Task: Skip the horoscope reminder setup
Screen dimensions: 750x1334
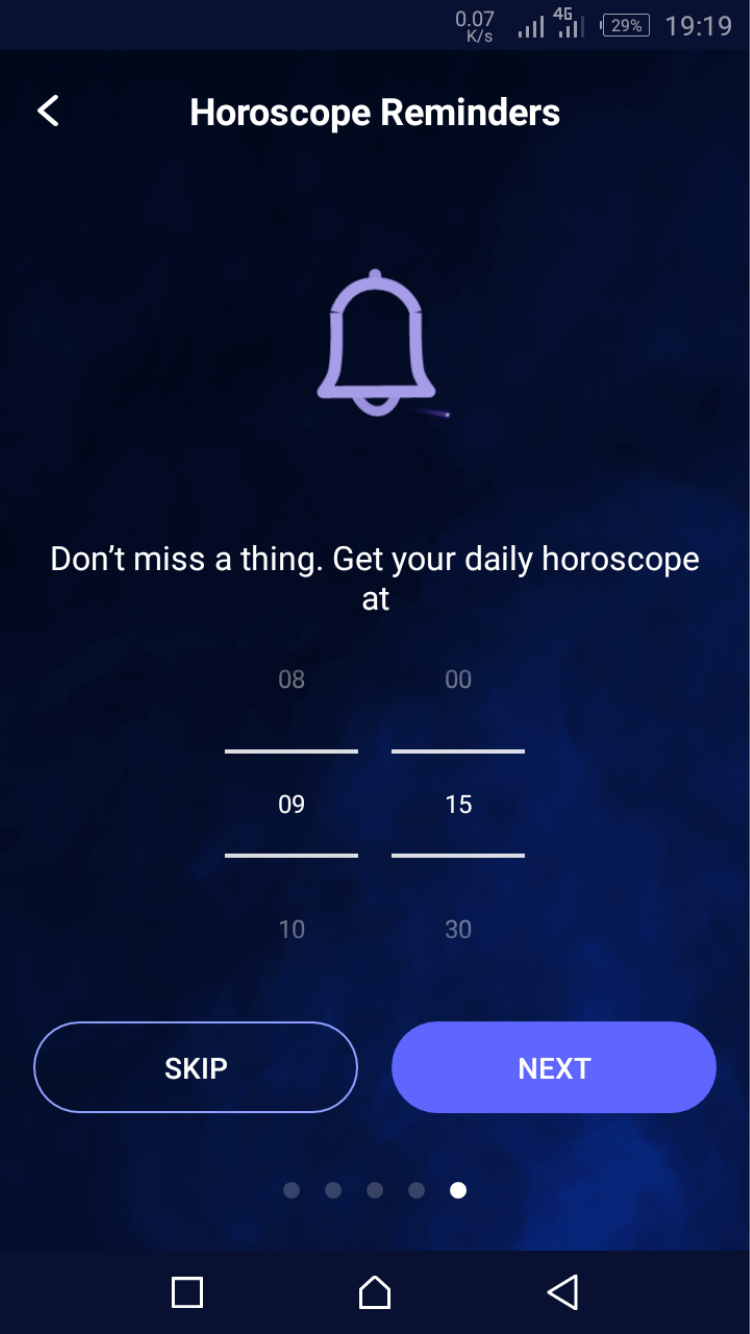Action: (196, 1067)
